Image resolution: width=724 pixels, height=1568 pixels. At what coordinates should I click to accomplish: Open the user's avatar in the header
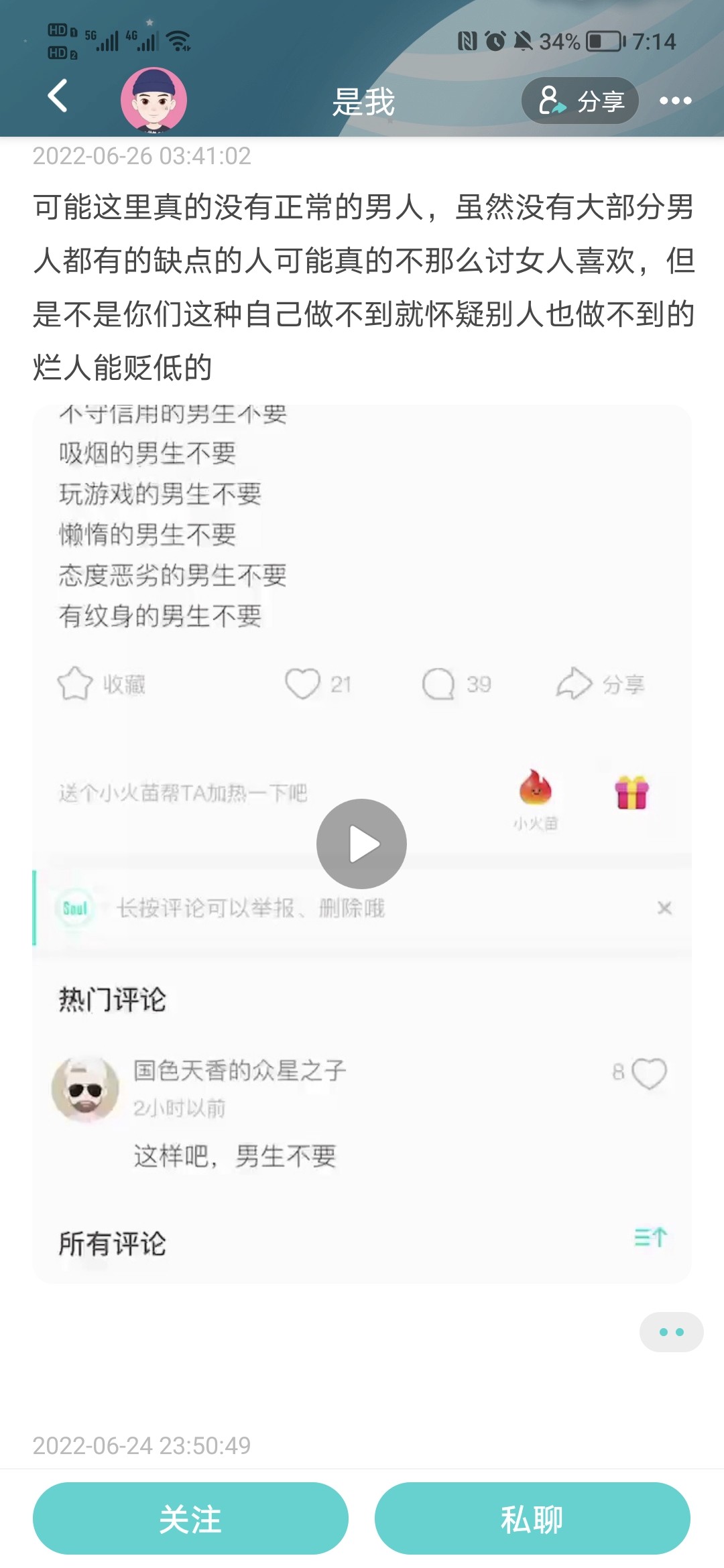tap(154, 100)
